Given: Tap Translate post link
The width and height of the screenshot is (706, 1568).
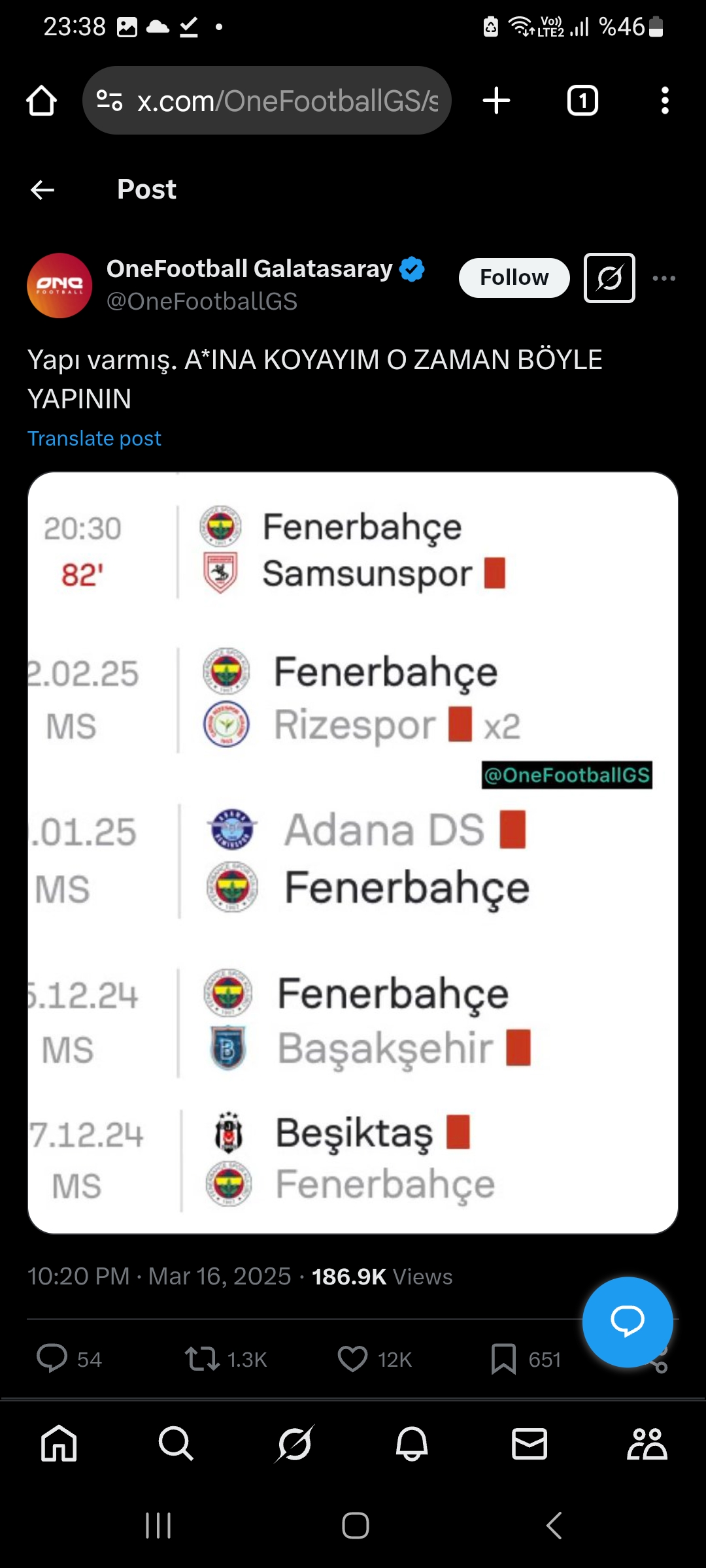Looking at the screenshot, I should (x=94, y=438).
